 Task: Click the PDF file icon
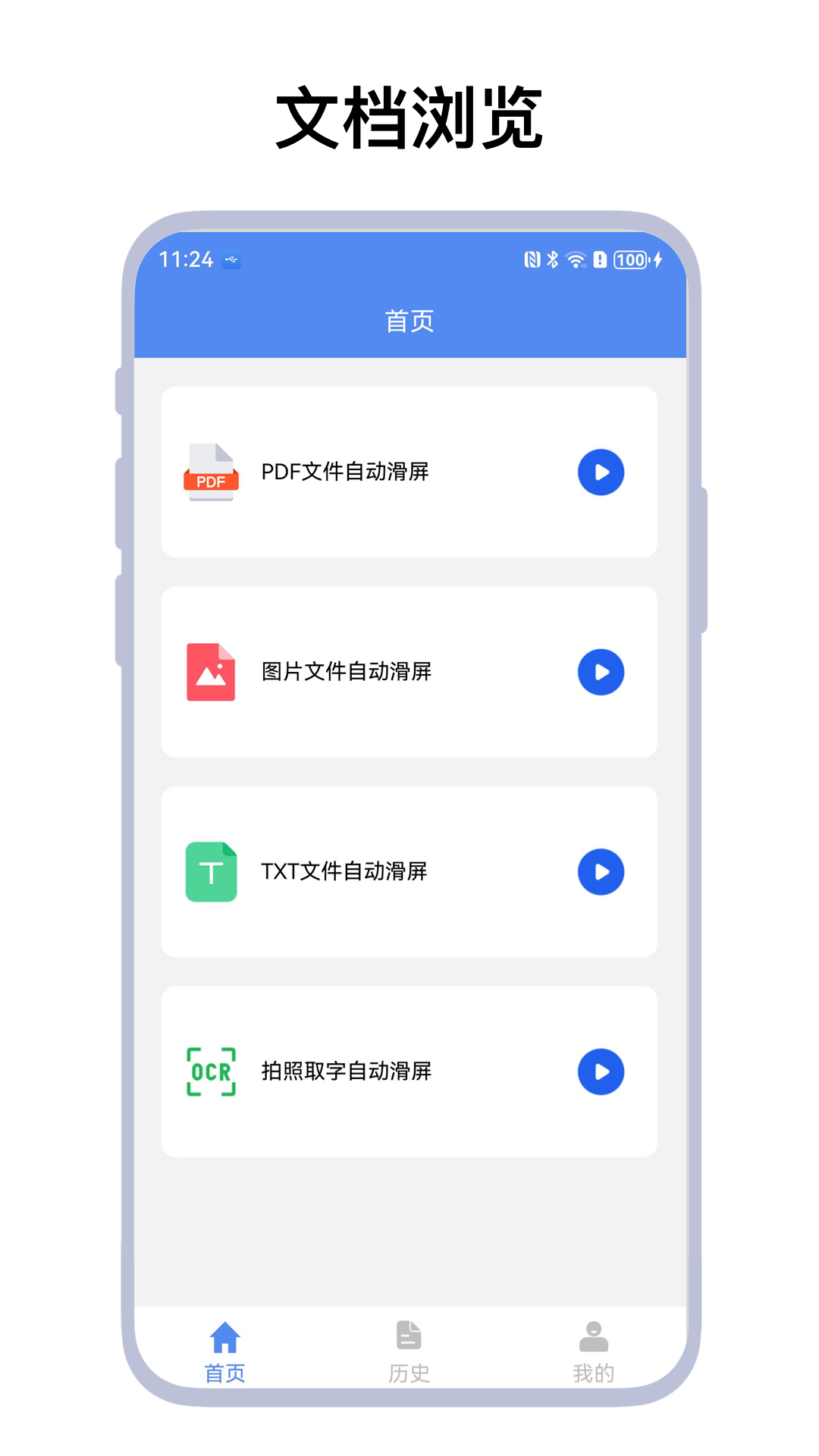point(211,472)
